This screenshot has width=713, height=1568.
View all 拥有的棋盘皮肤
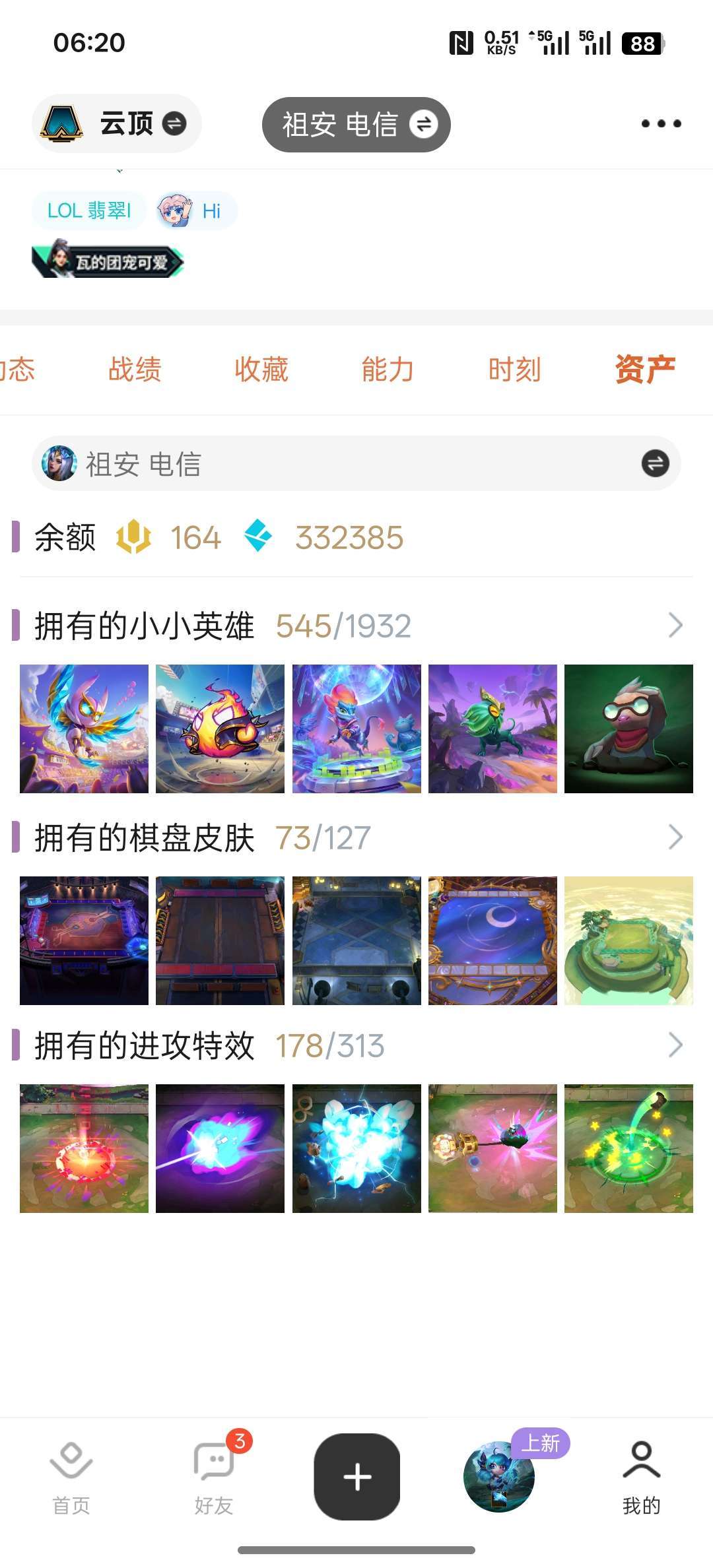675,837
